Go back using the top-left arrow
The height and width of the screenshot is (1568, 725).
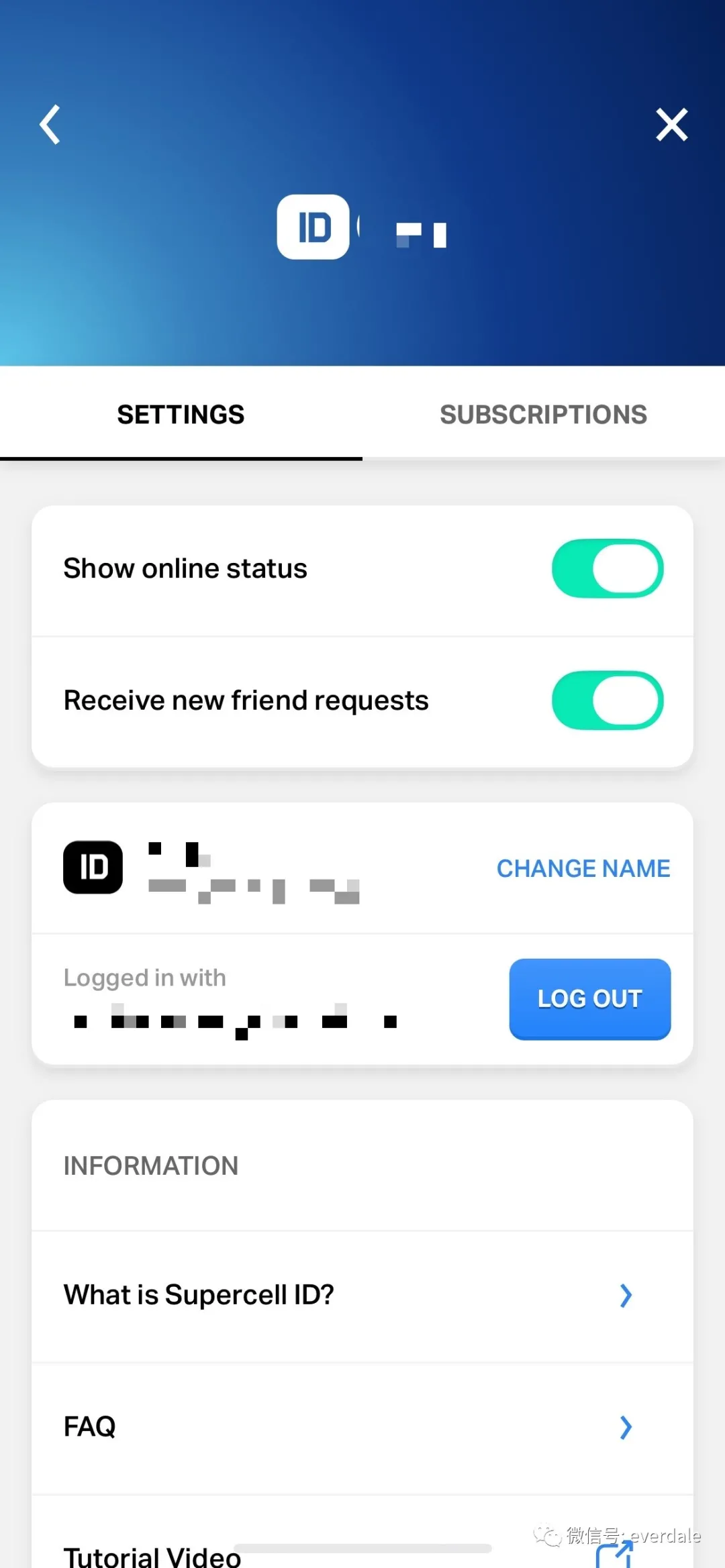point(50,125)
